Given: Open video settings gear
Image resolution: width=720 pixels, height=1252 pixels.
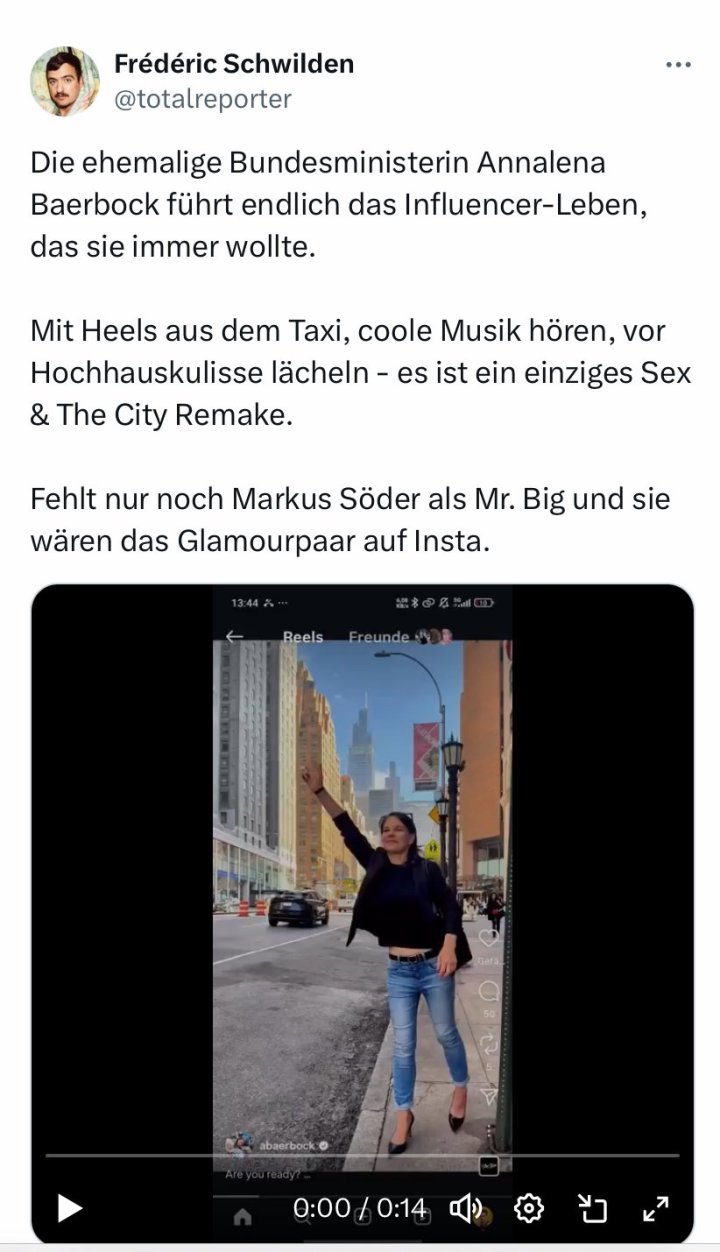Looking at the screenshot, I should coord(528,1208).
